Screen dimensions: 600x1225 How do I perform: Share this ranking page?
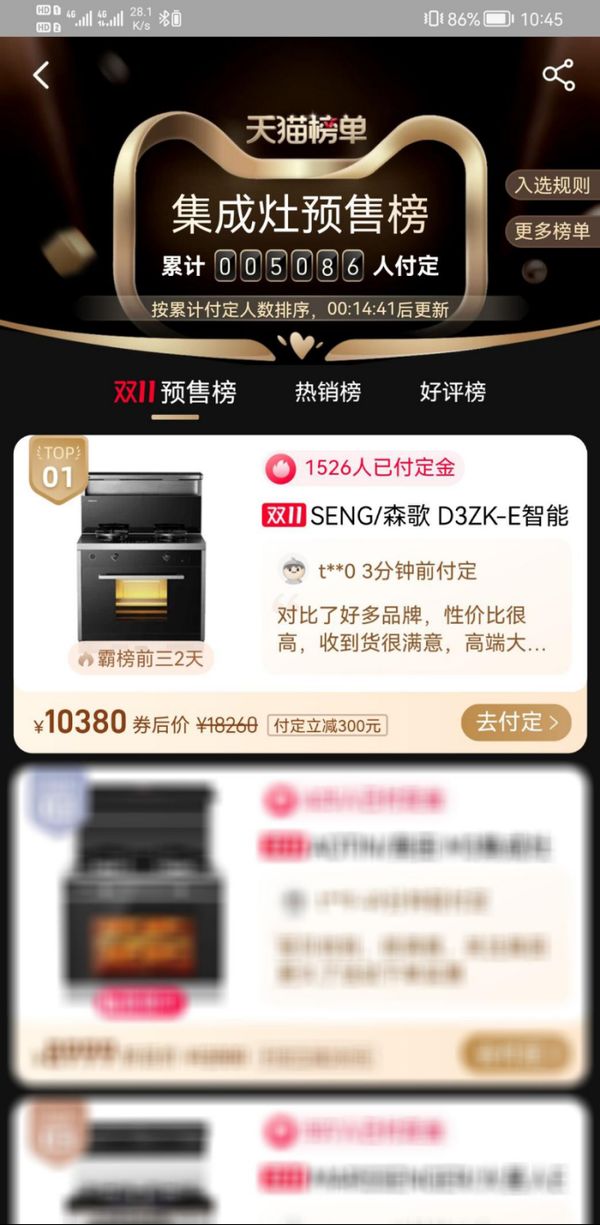coord(558,76)
